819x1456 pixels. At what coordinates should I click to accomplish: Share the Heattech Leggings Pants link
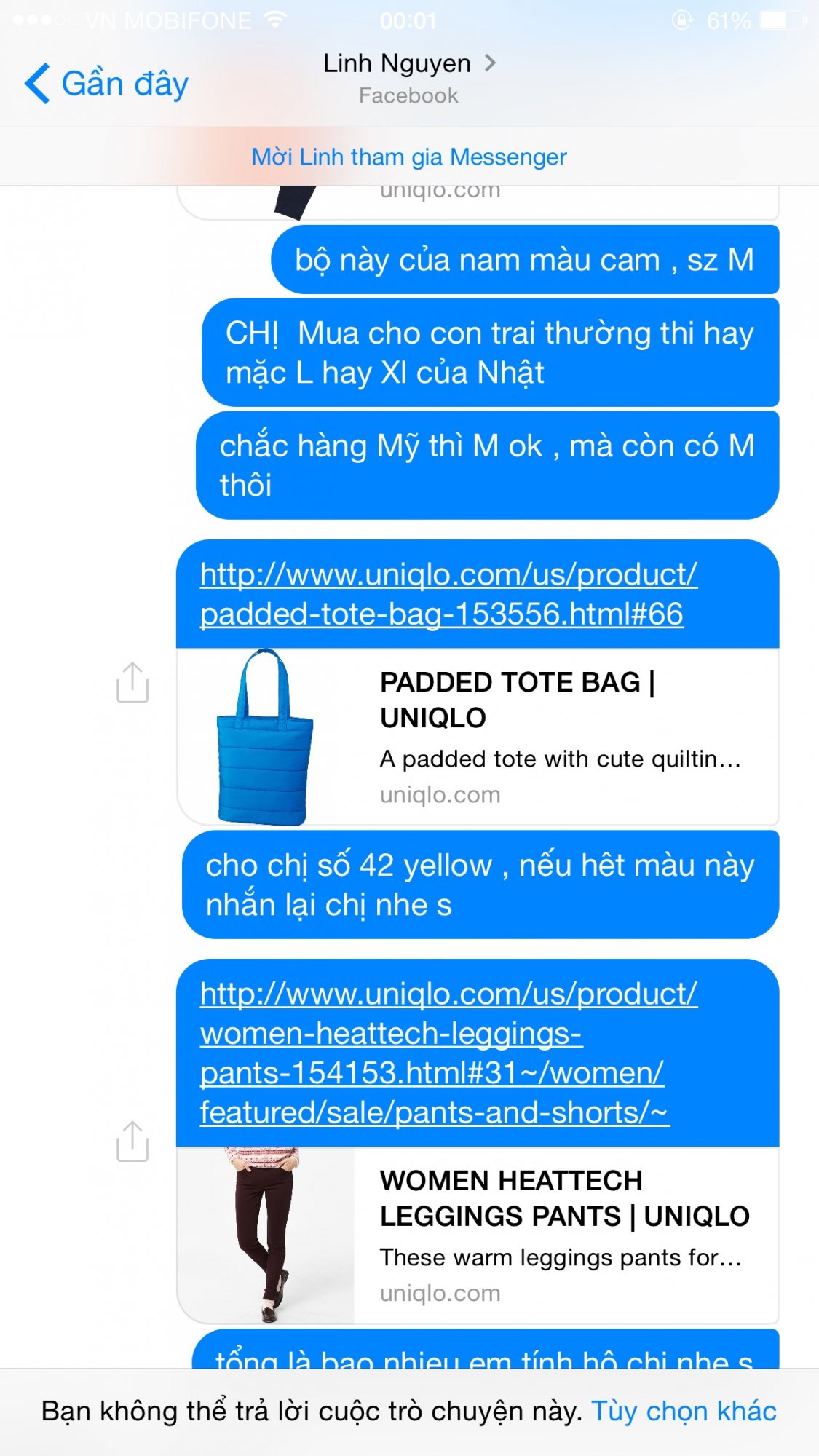132,1142
